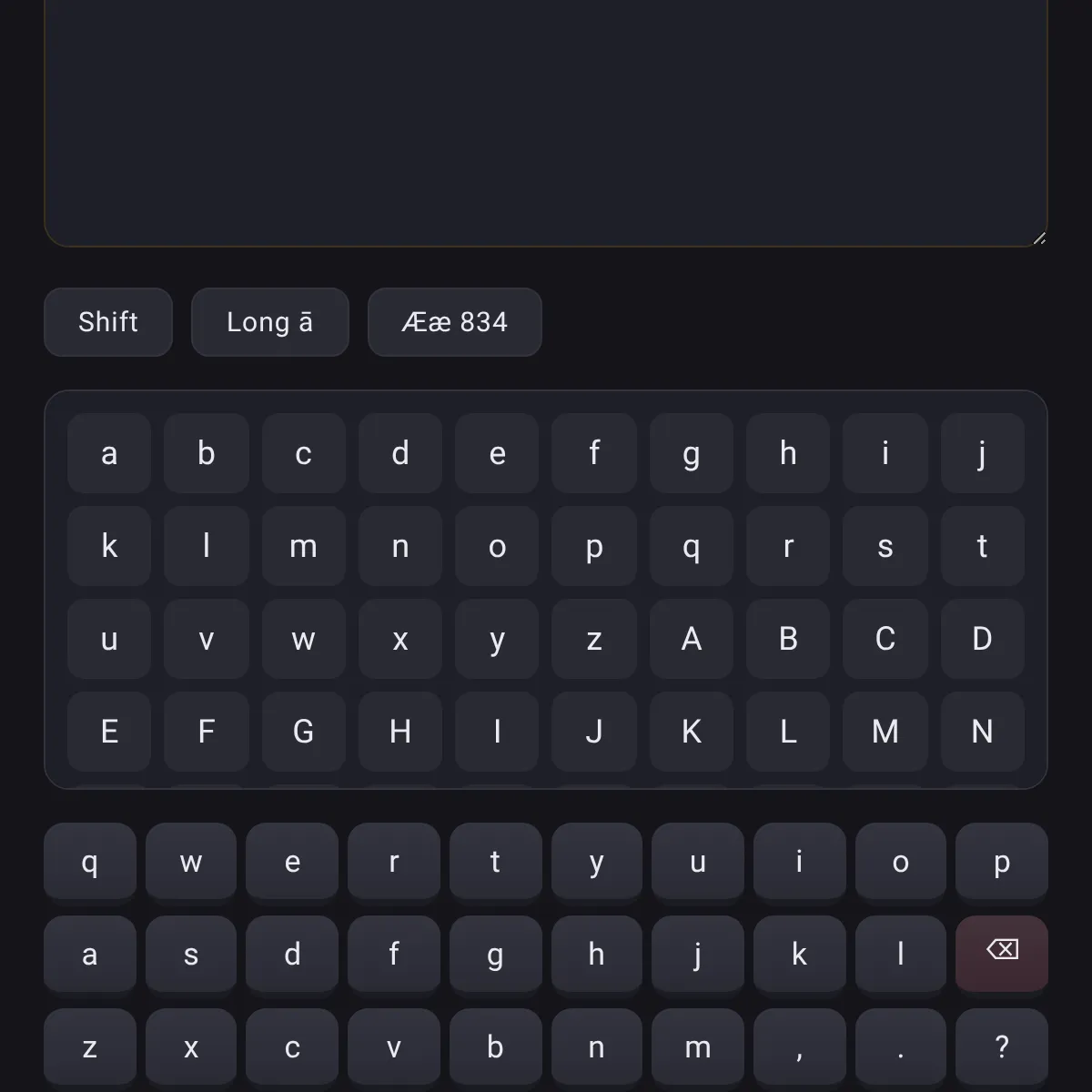Select the capital E key

tap(109, 732)
